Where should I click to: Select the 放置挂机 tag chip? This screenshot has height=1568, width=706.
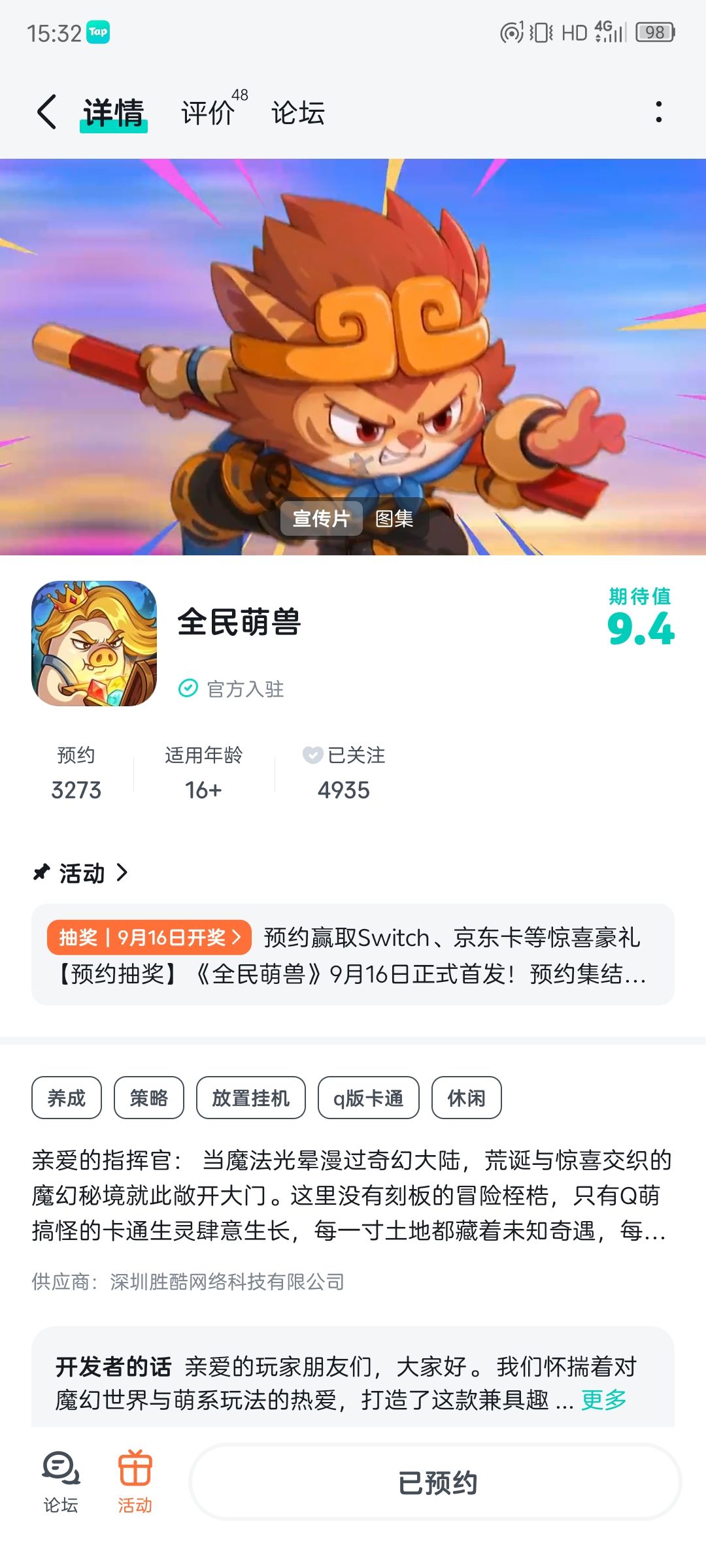pyautogui.click(x=251, y=1098)
